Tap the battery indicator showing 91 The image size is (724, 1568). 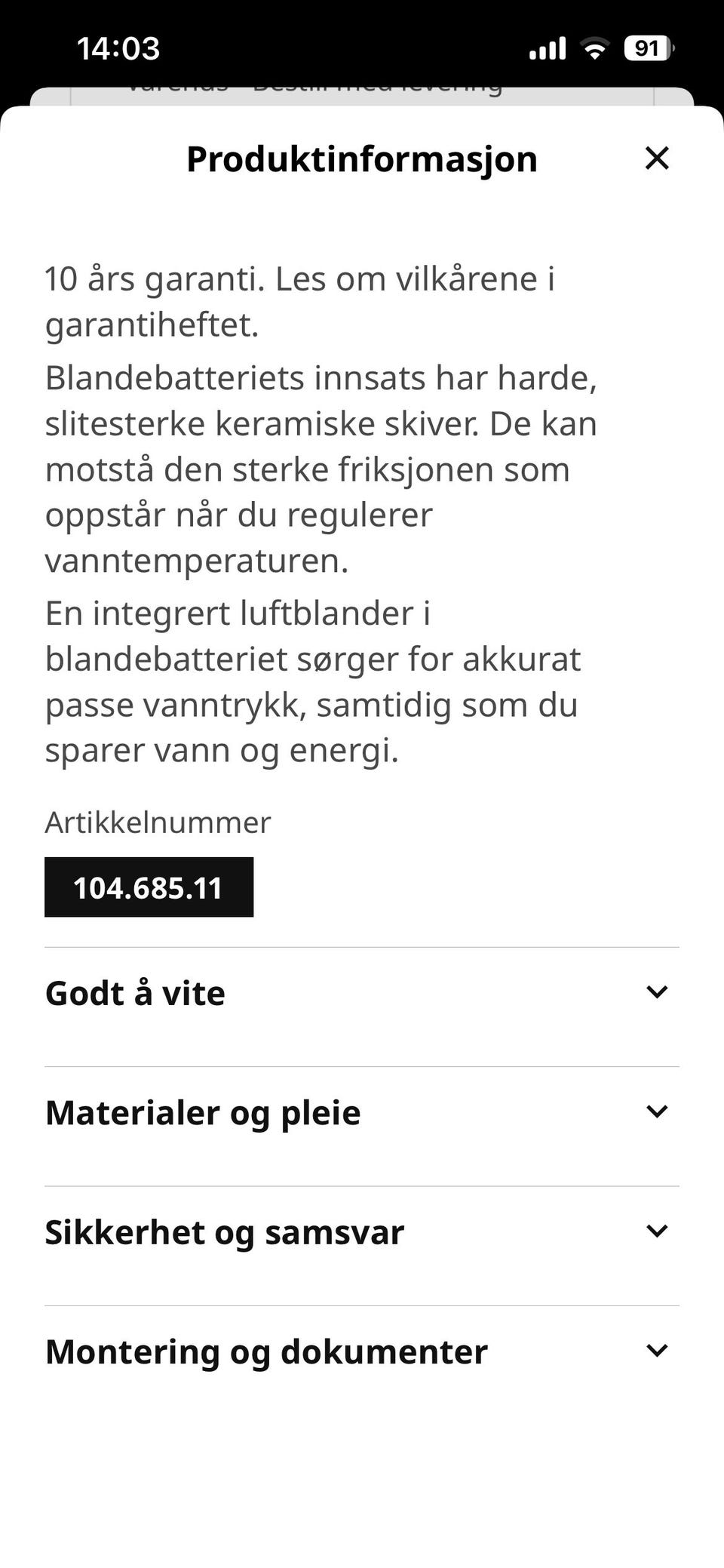[647, 48]
